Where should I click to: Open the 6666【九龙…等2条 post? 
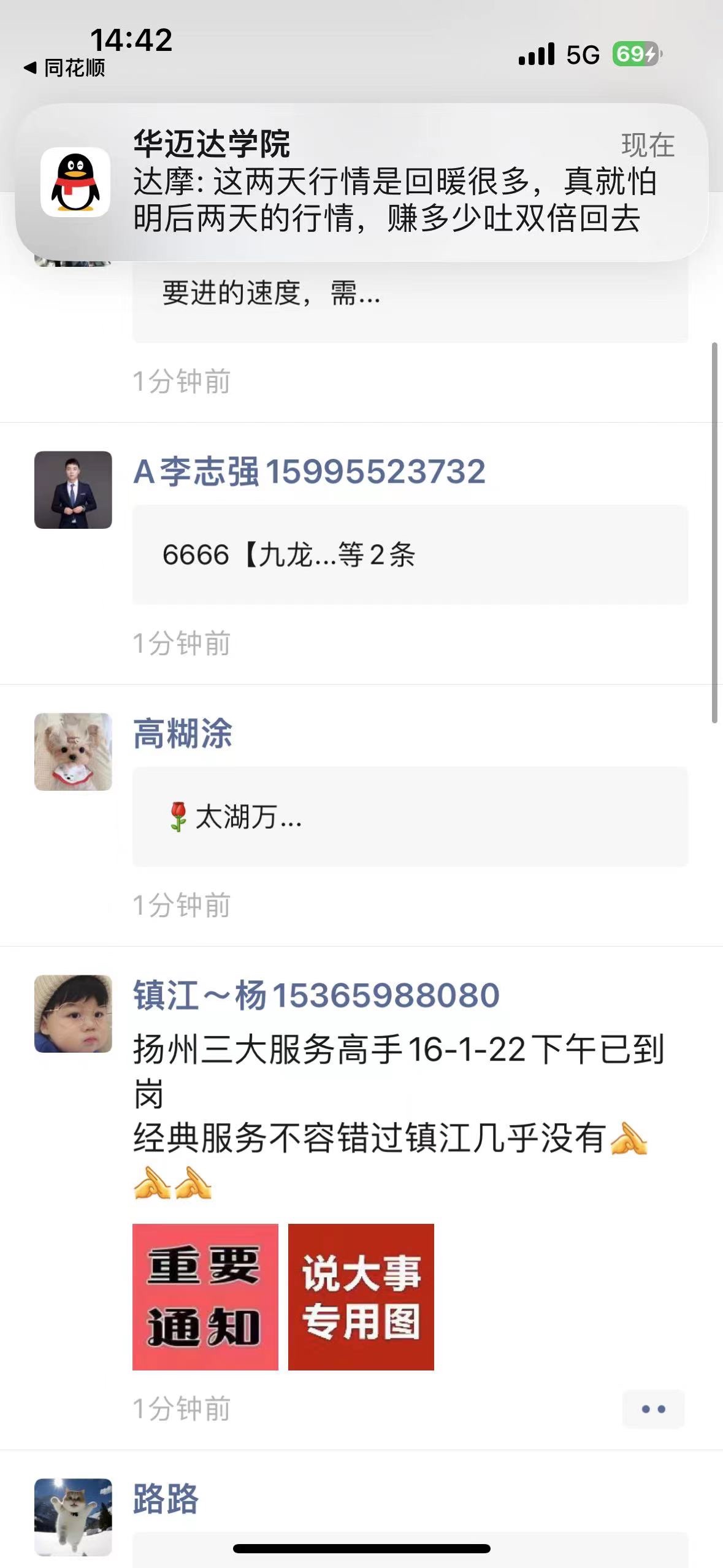pos(410,555)
